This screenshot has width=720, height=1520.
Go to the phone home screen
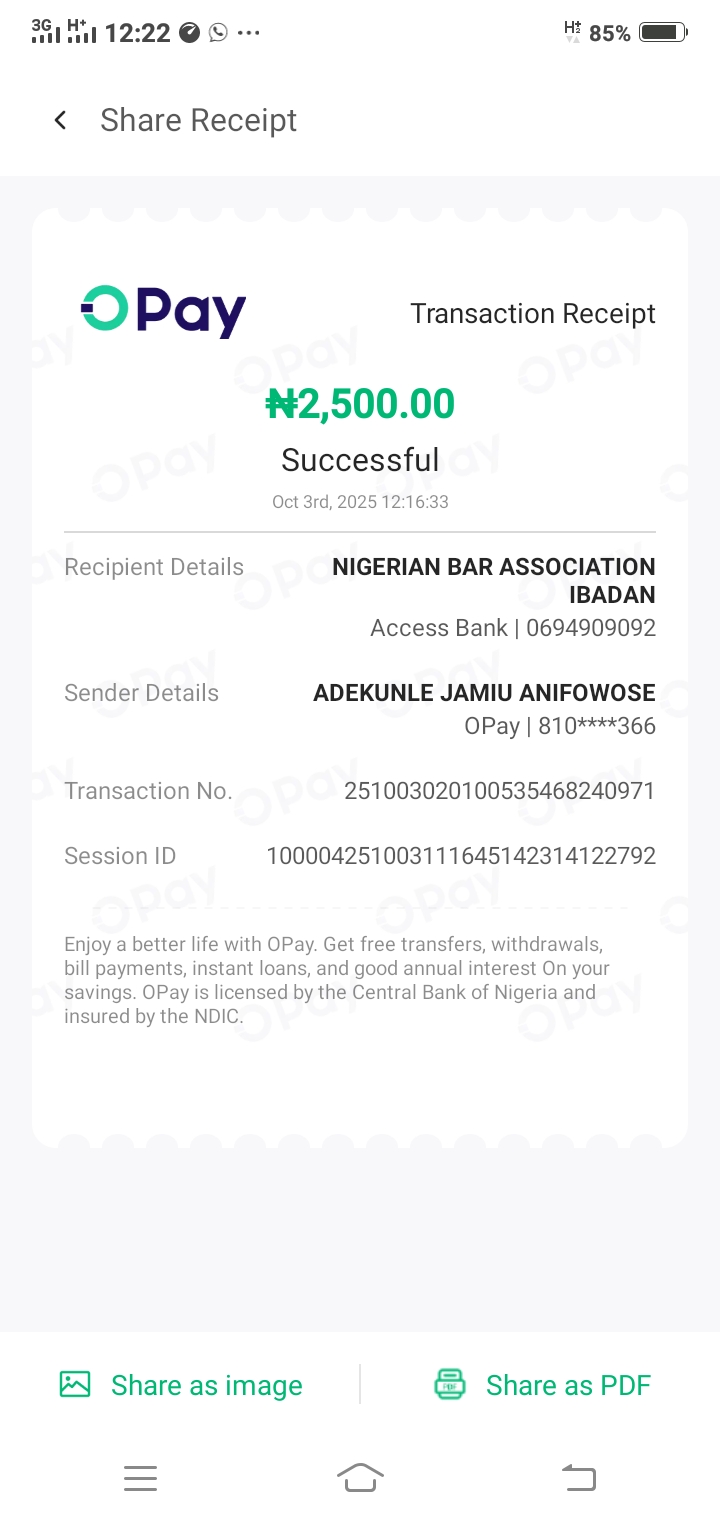tap(360, 1478)
